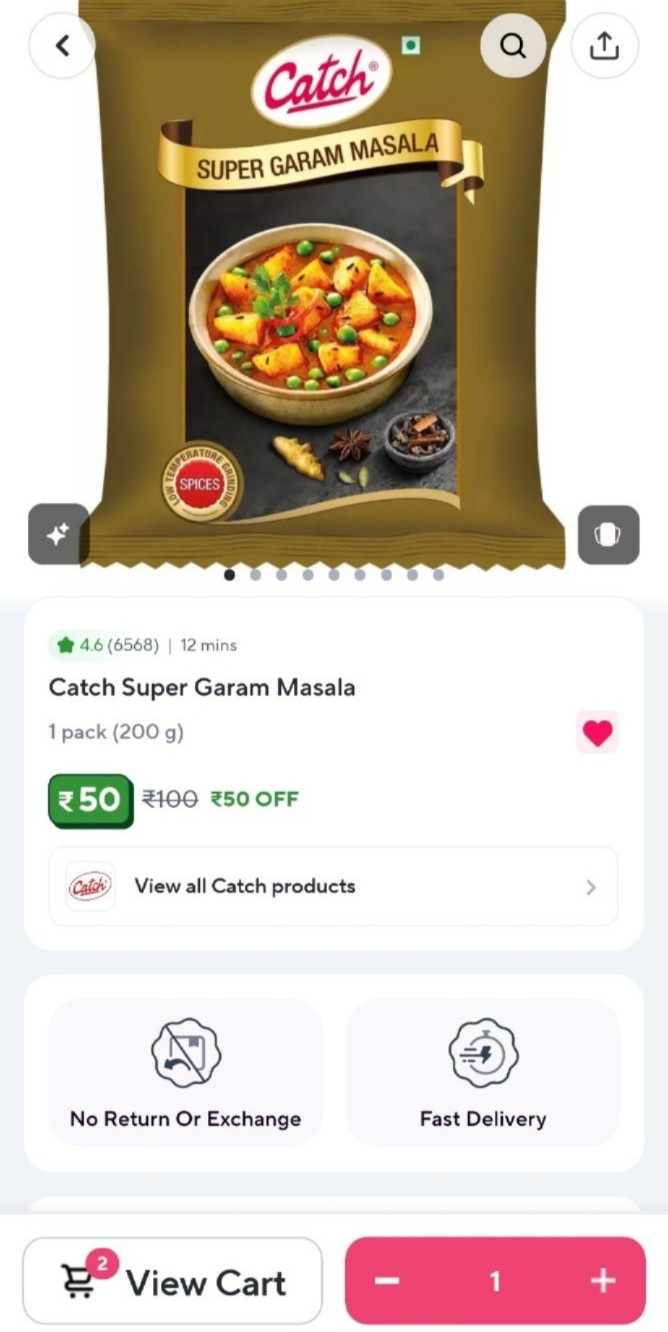The height and width of the screenshot is (1332, 668).
Task: Check the 4.6 rating reviews
Action: coord(106,645)
